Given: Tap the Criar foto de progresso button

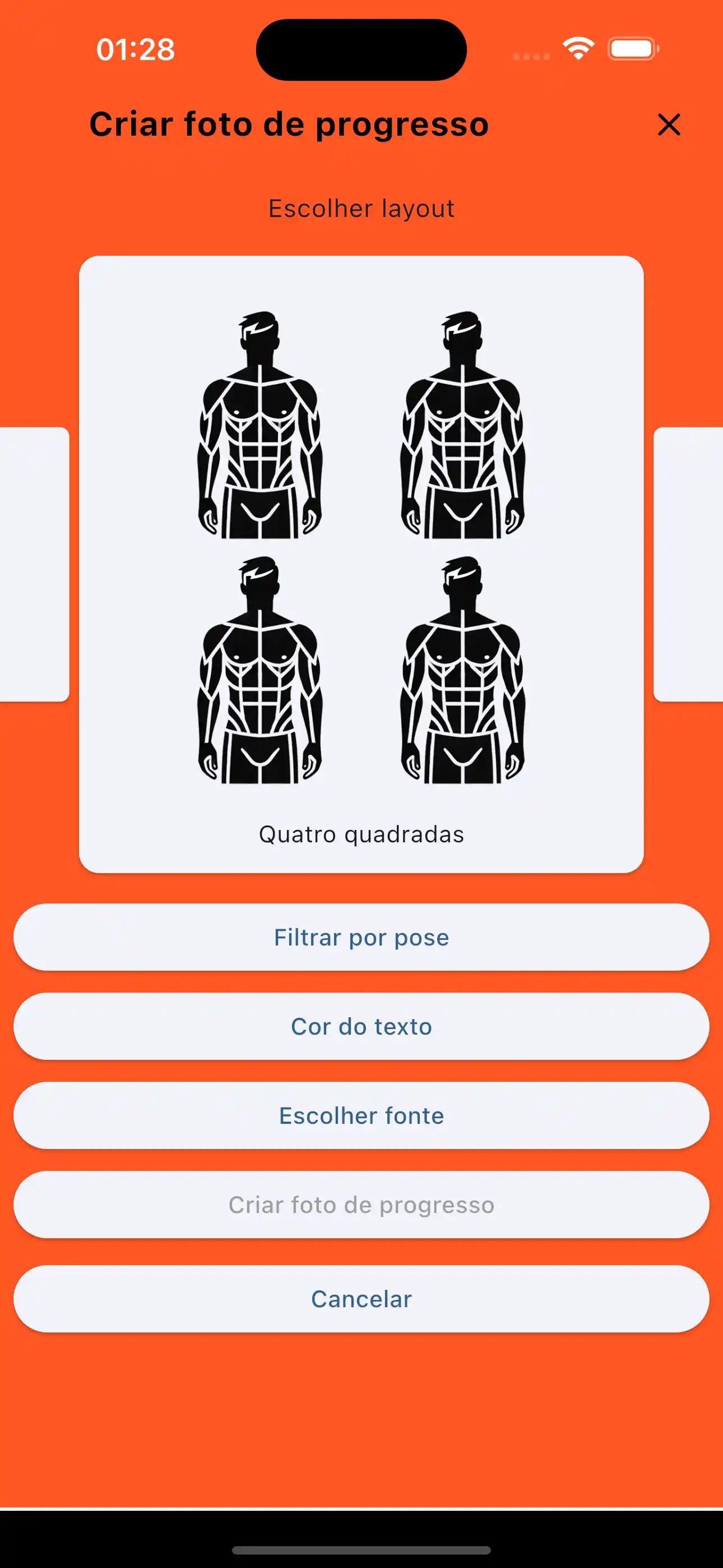Looking at the screenshot, I should click(x=361, y=1205).
